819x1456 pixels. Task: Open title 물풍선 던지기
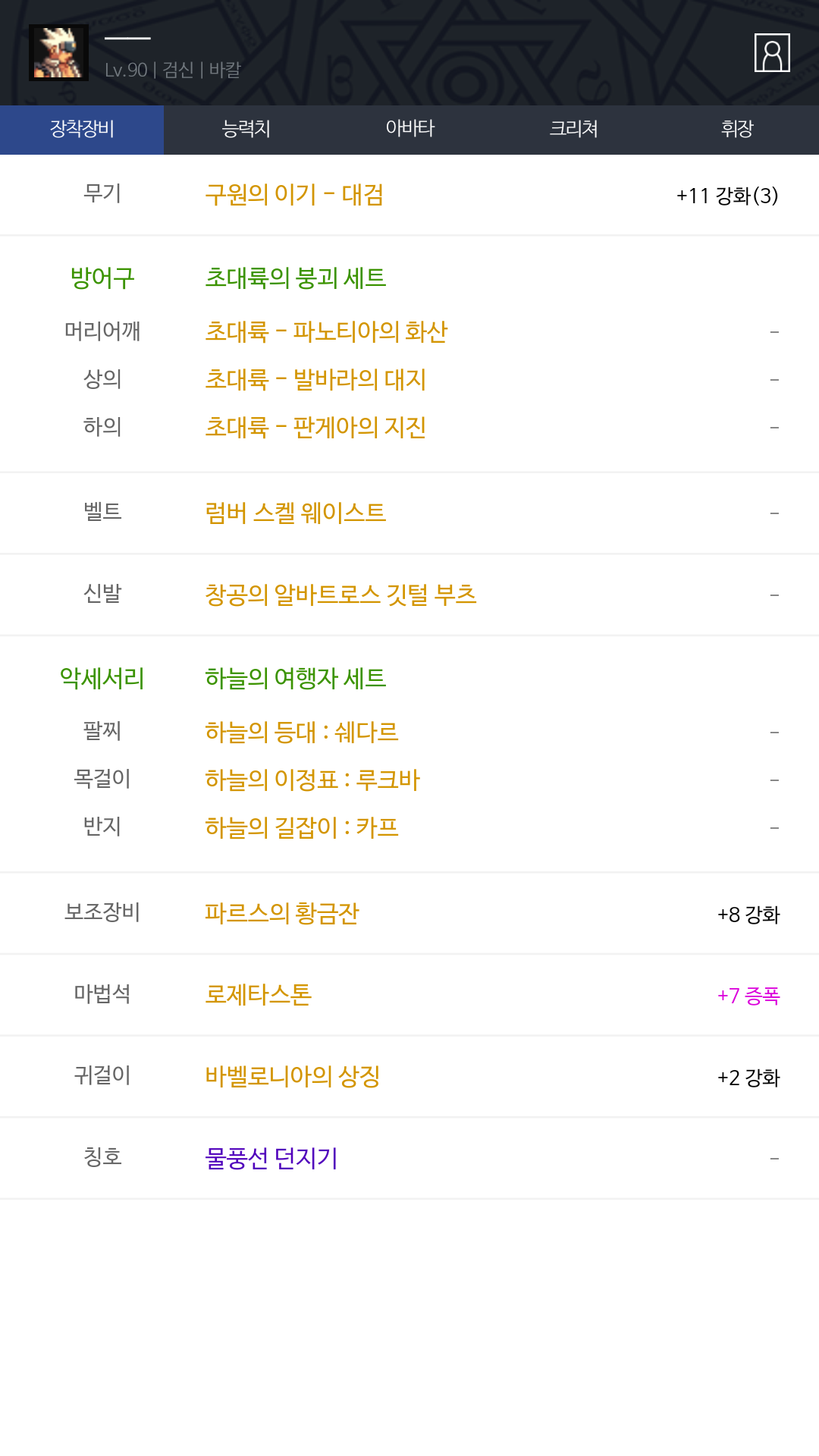click(x=271, y=1159)
